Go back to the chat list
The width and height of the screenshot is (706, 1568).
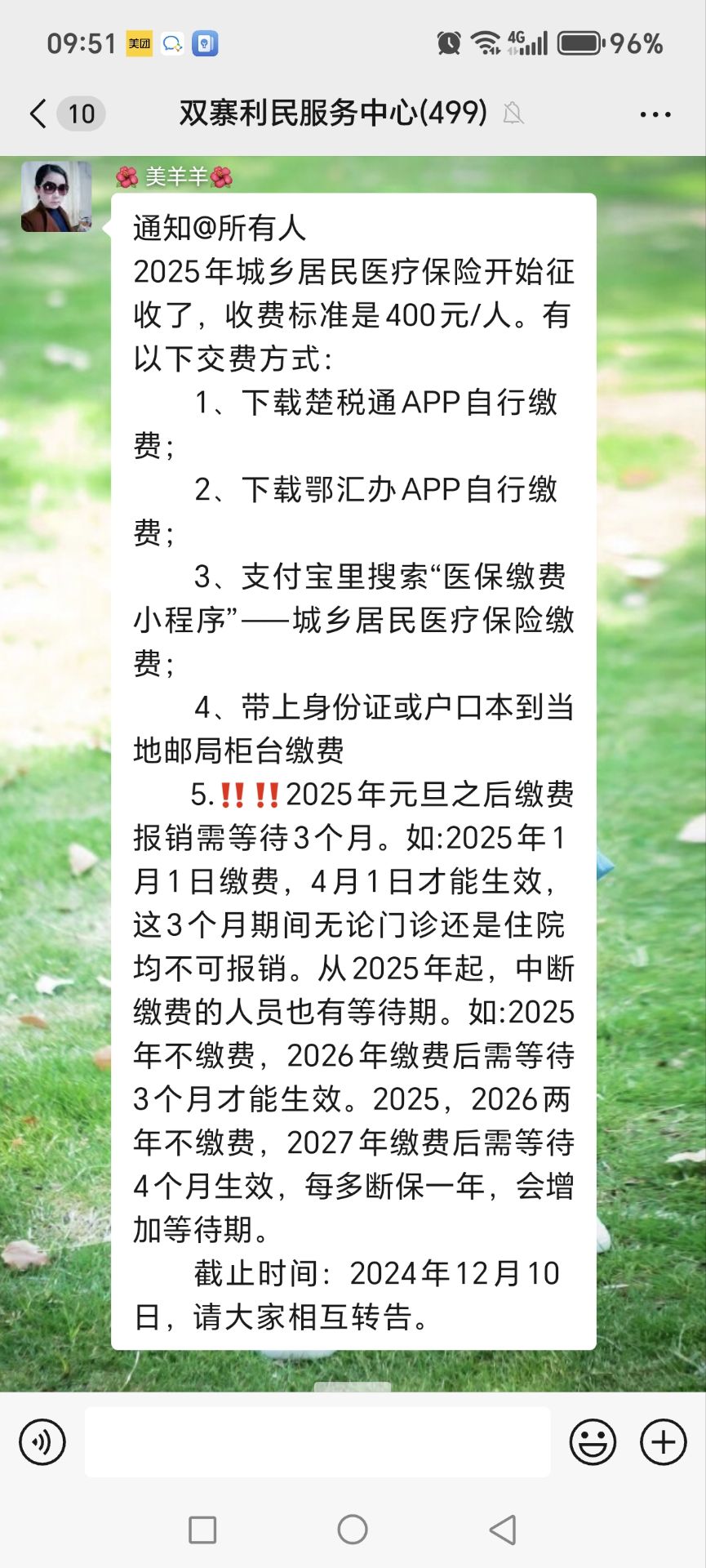click(39, 114)
